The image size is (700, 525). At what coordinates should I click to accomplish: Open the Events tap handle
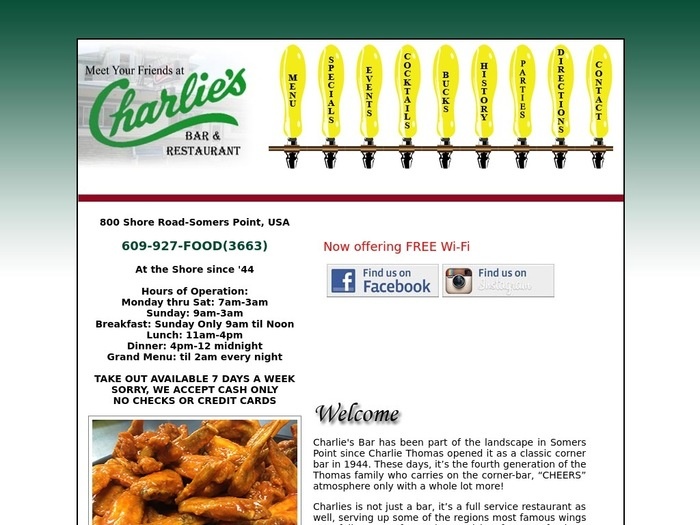369,92
